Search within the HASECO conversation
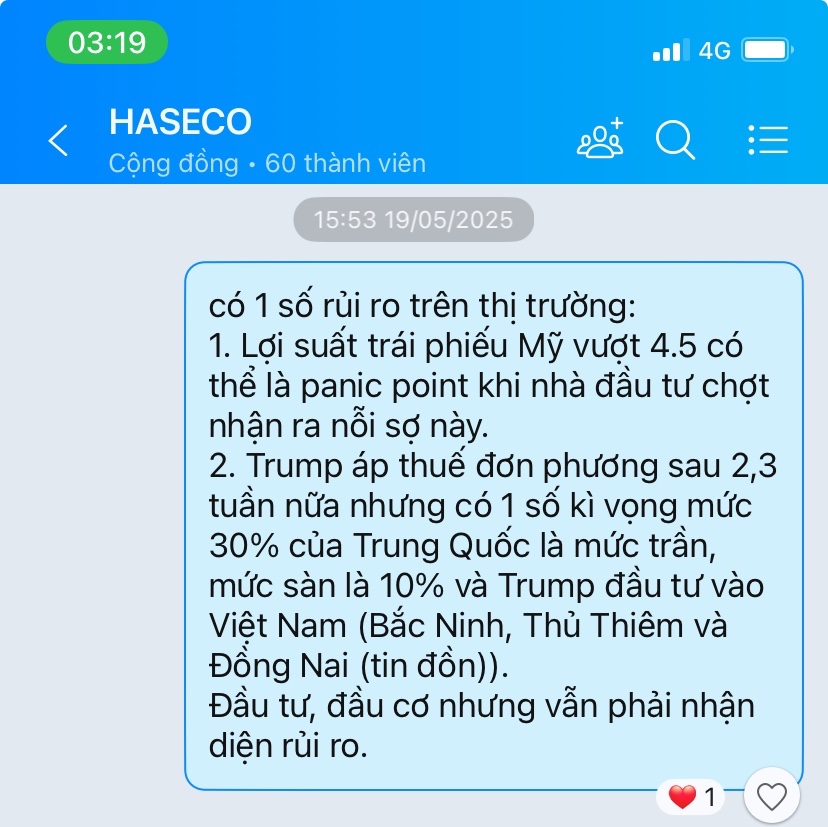The height and width of the screenshot is (827, 828). pos(675,140)
